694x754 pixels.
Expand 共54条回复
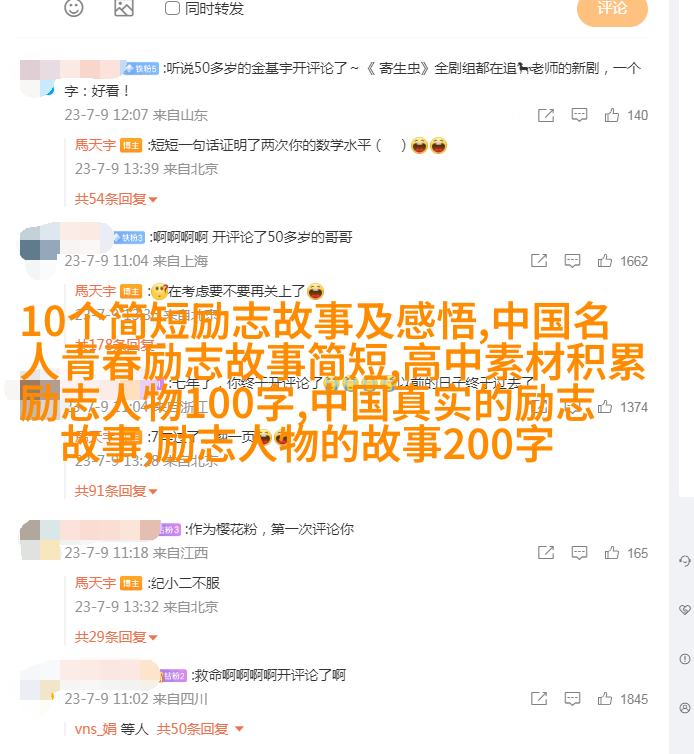116,199
